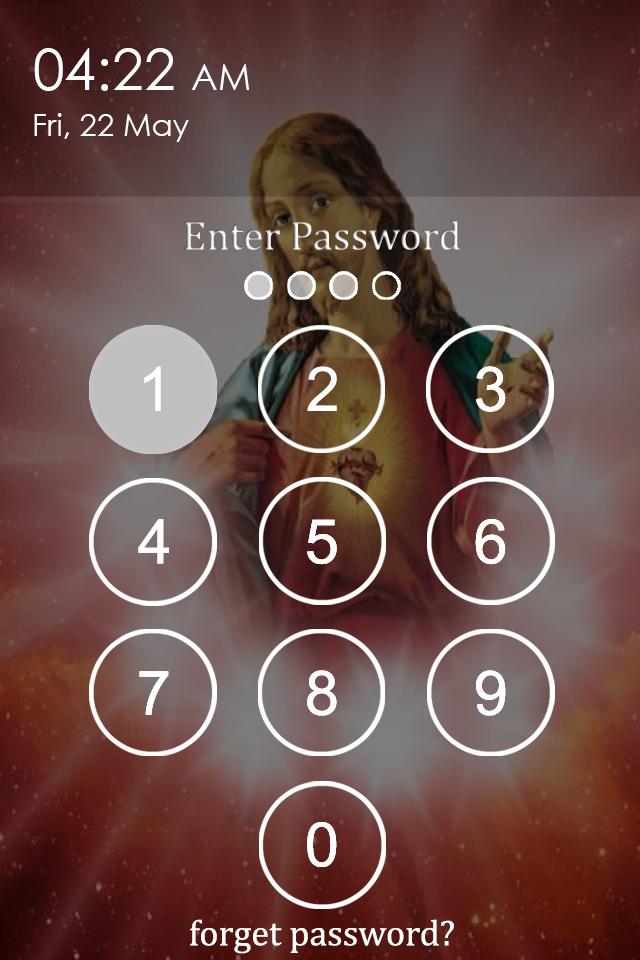Enter digit 5 for the password
640x960 pixels.
click(321, 541)
